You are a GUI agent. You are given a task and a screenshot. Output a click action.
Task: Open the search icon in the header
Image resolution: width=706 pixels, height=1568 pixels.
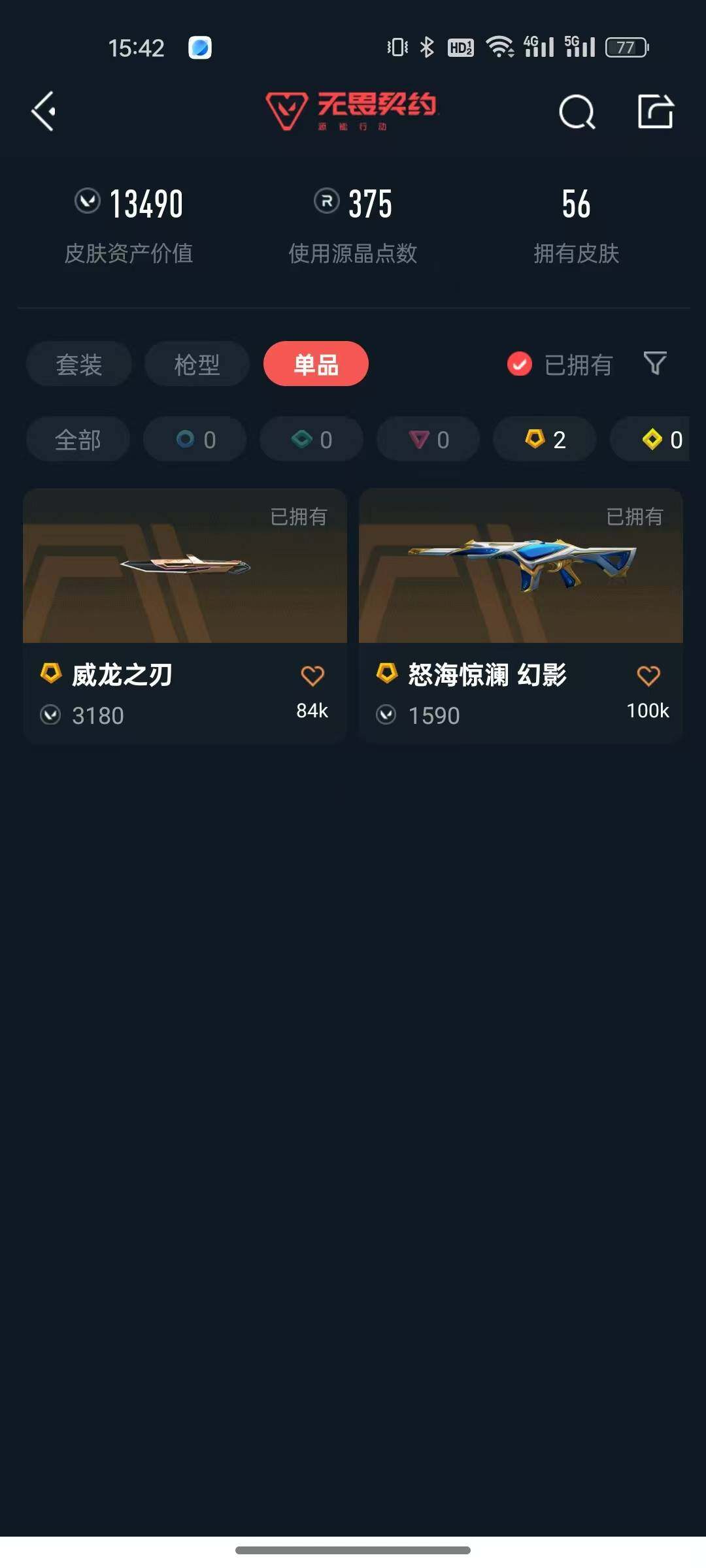[x=577, y=112]
